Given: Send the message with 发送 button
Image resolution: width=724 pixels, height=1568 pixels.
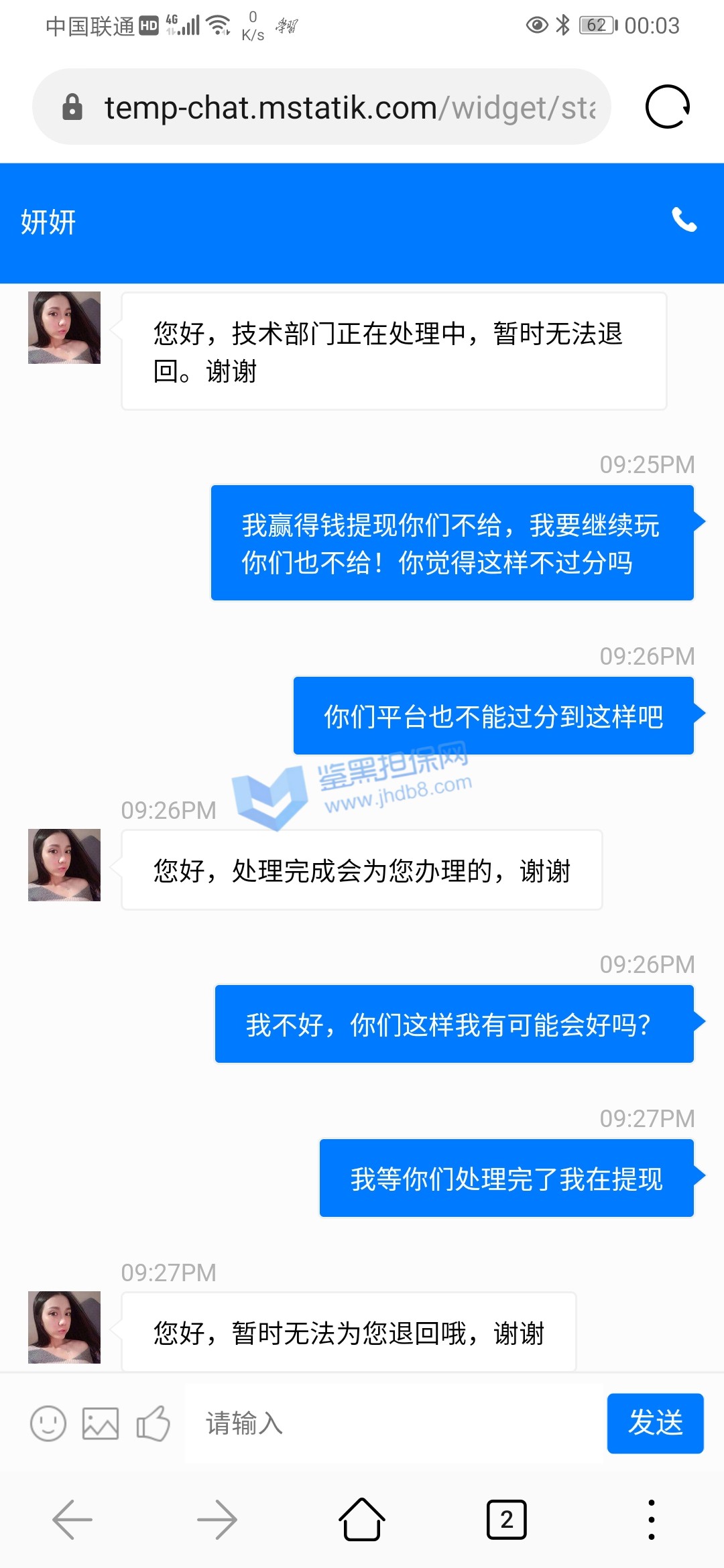Looking at the screenshot, I should point(655,1423).
